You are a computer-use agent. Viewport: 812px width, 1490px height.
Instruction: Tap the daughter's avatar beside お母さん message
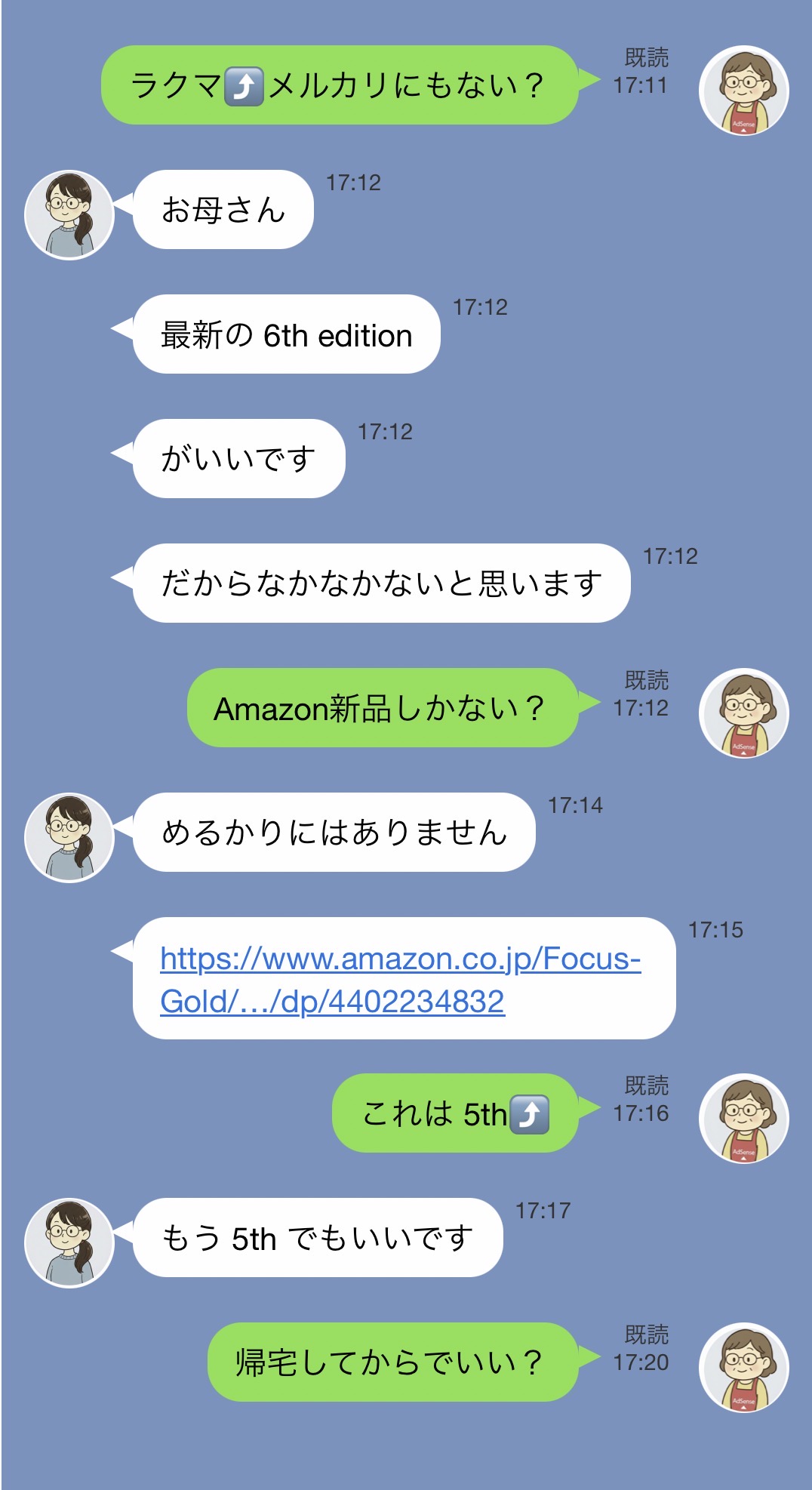[x=69, y=214]
